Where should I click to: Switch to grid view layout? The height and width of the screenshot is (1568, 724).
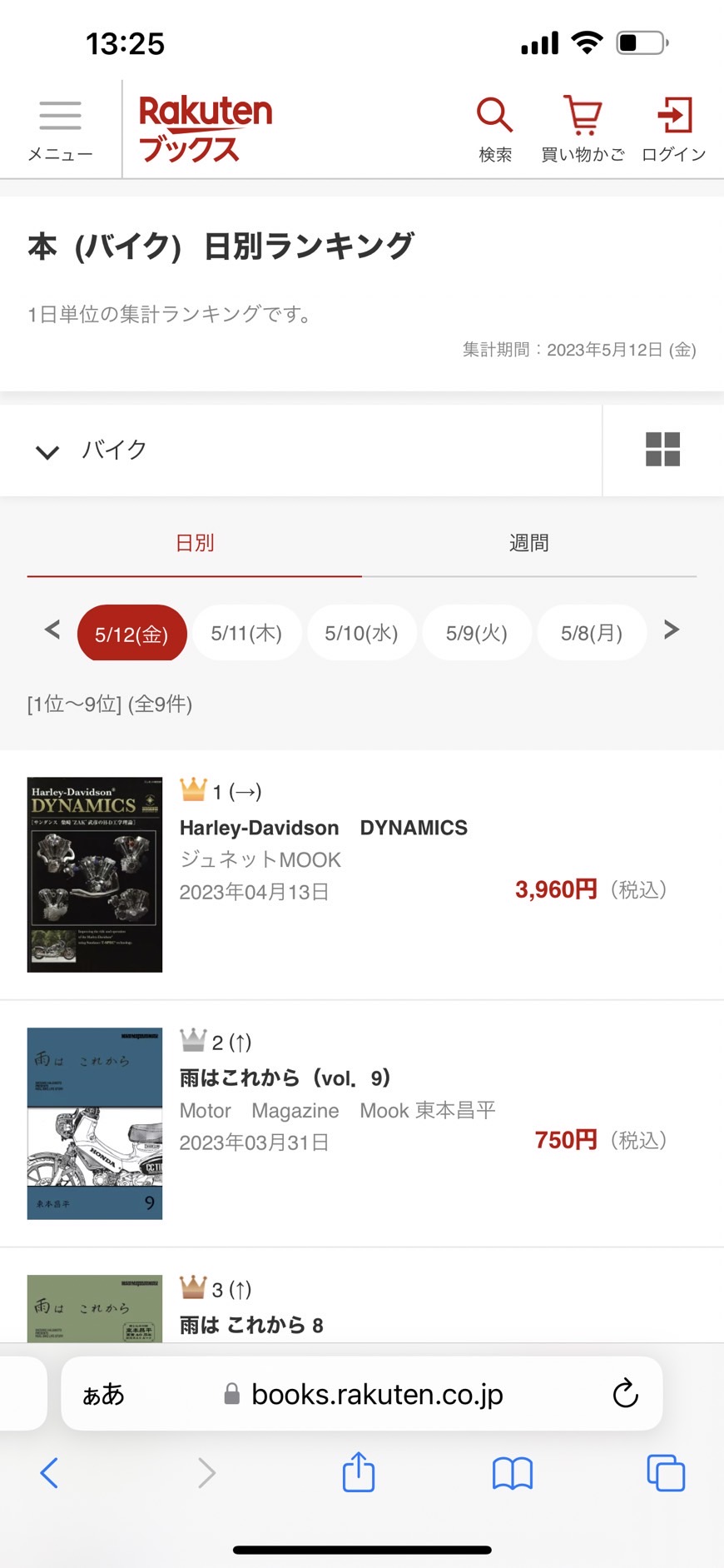tap(662, 450)
